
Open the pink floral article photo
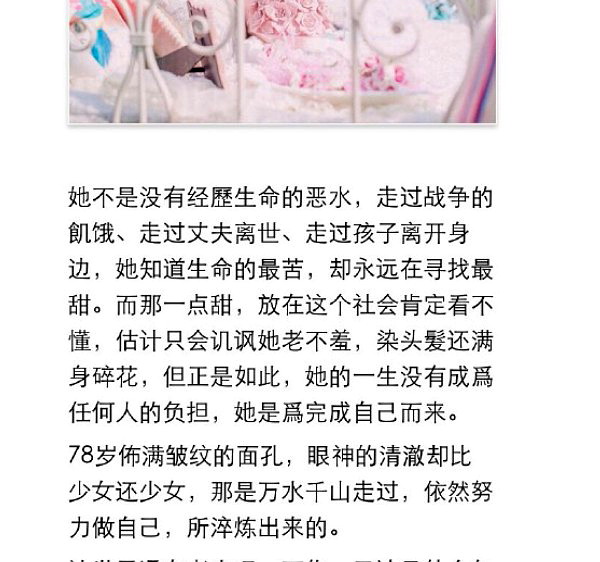[x=282, y=60]
